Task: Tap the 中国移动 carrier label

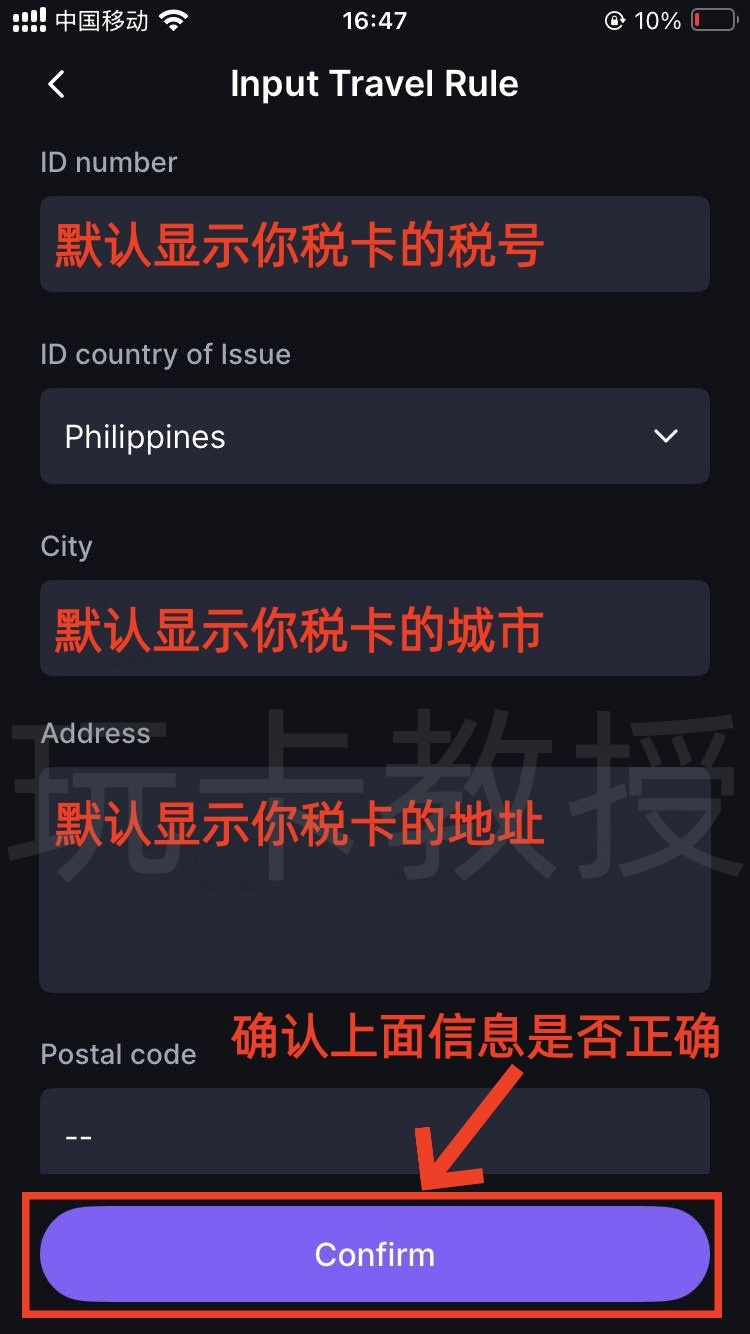Action: point(100,19)
